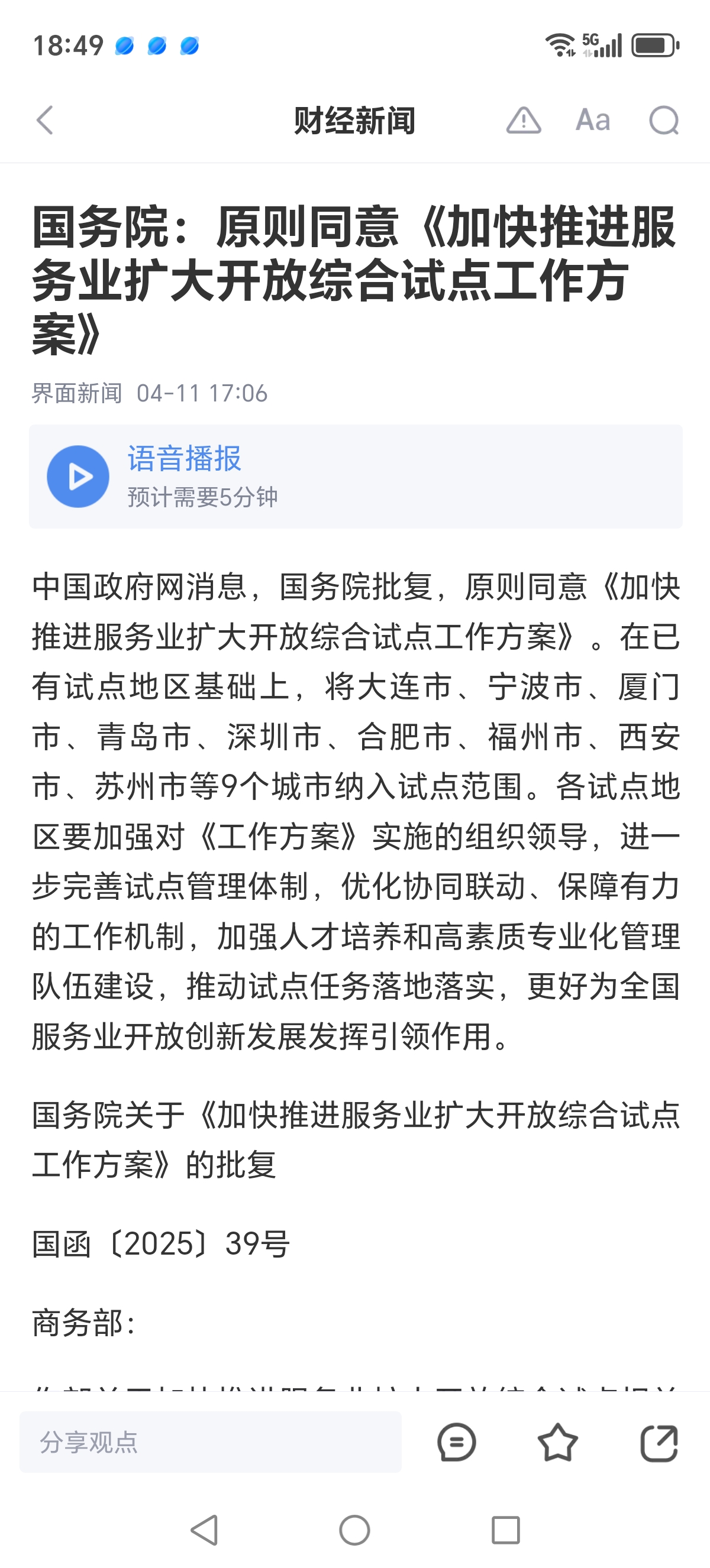The height and width of the screenshot is (1568, 710).
Task: Tap the 分享观点 comment input box
Action: coord(211,1442)
